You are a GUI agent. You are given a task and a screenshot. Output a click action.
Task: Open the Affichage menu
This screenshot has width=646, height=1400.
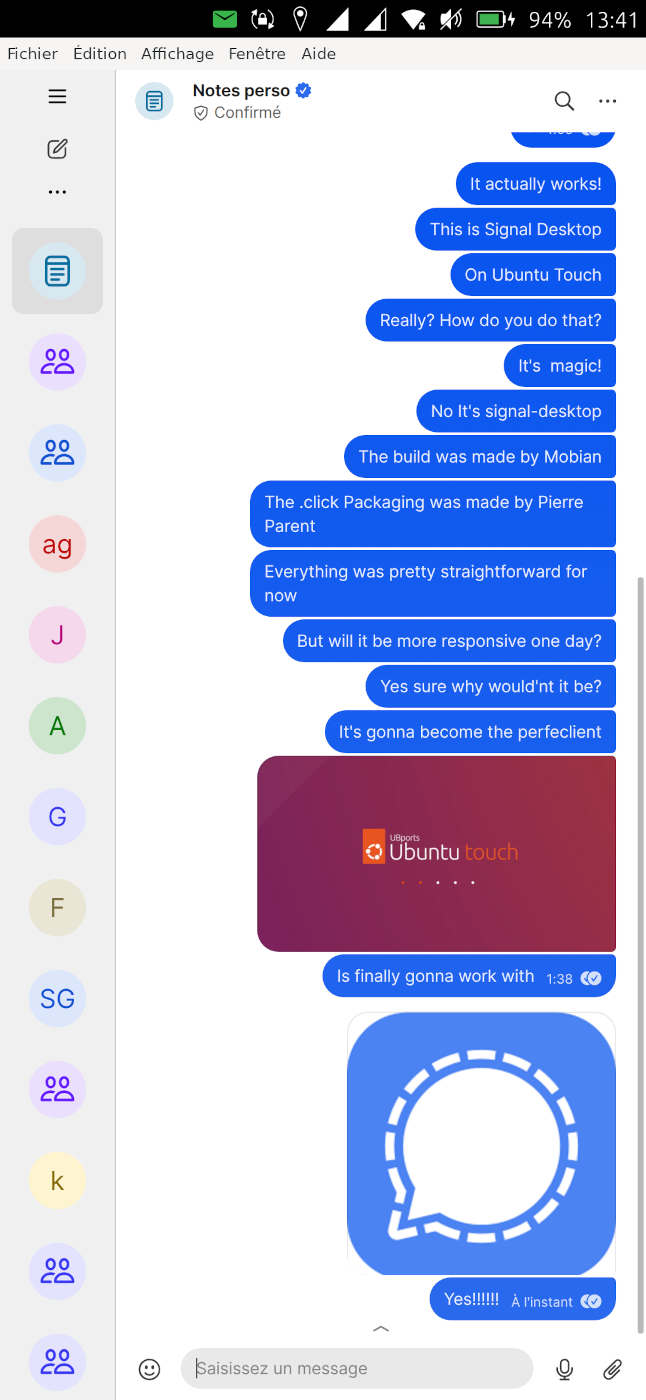point(177,54)
